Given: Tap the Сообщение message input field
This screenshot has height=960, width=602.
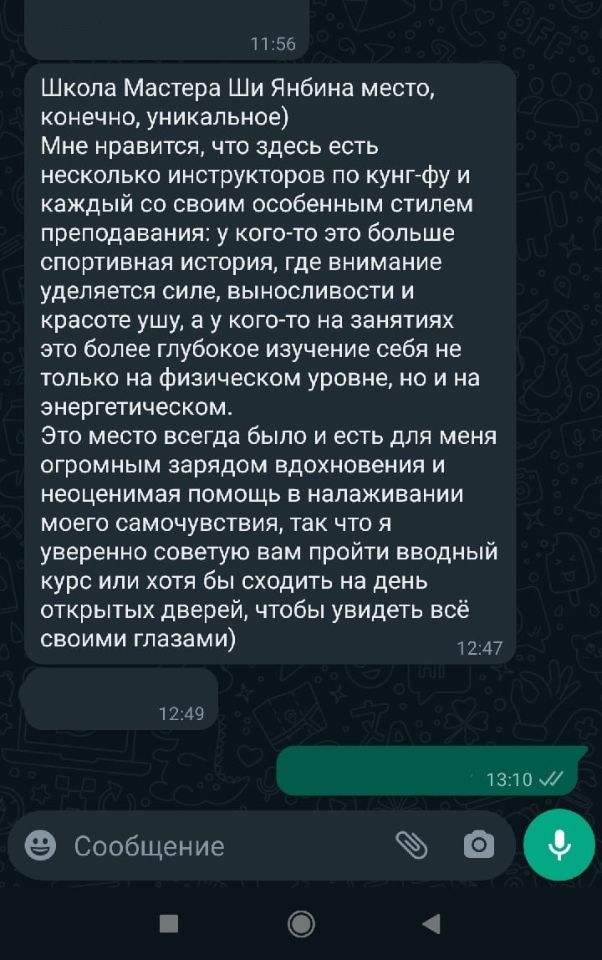Looking at the screenshot, I should pos(220,846).
